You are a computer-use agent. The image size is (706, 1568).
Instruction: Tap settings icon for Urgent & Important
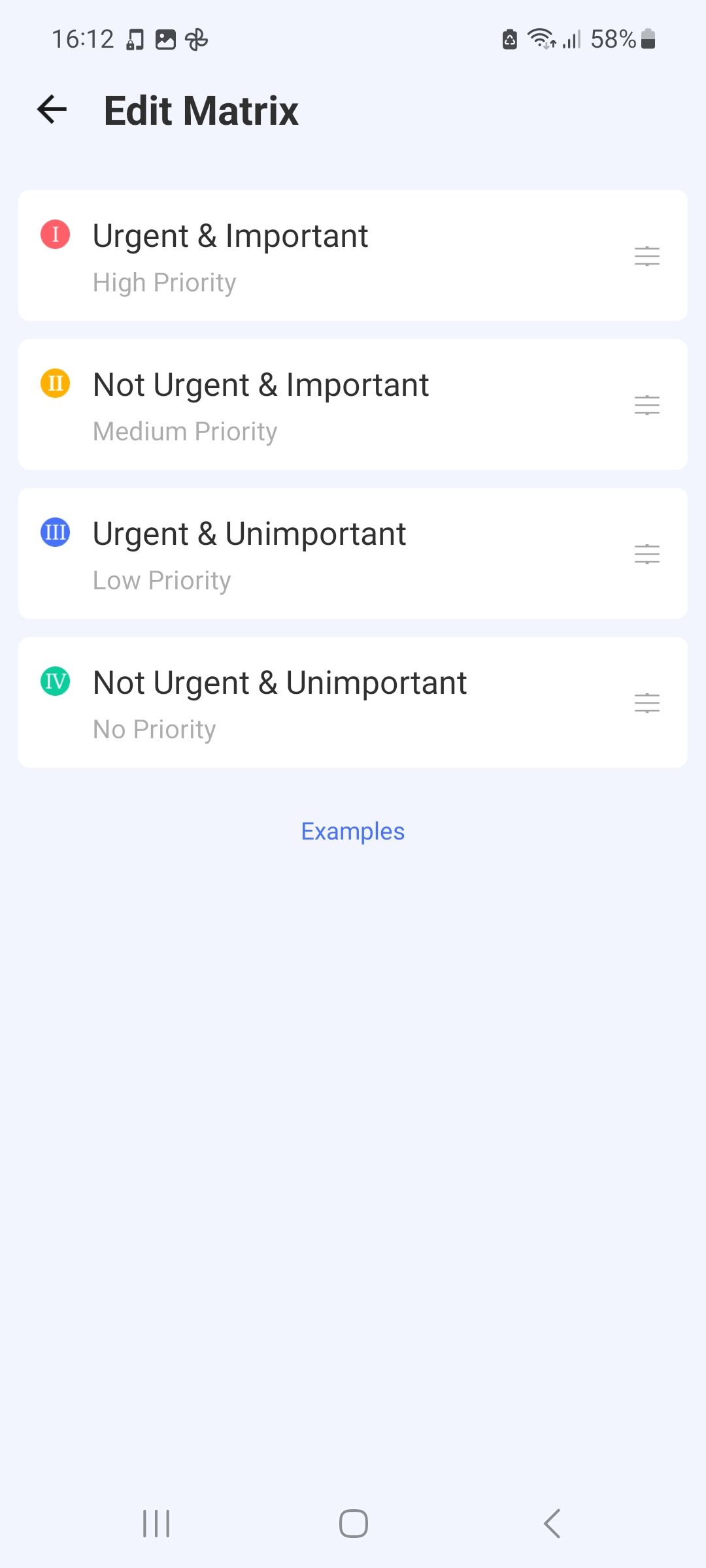coord(647,256)
